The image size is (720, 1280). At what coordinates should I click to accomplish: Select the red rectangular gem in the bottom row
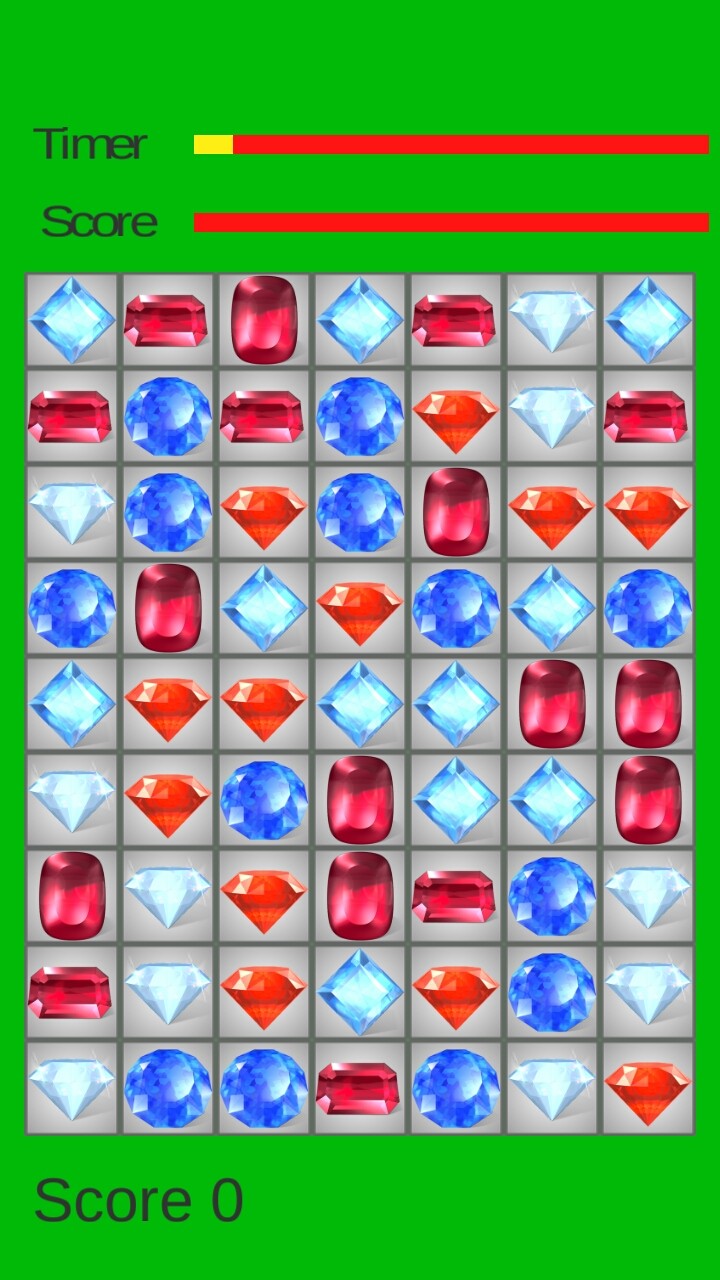(x=359, y=1088)
